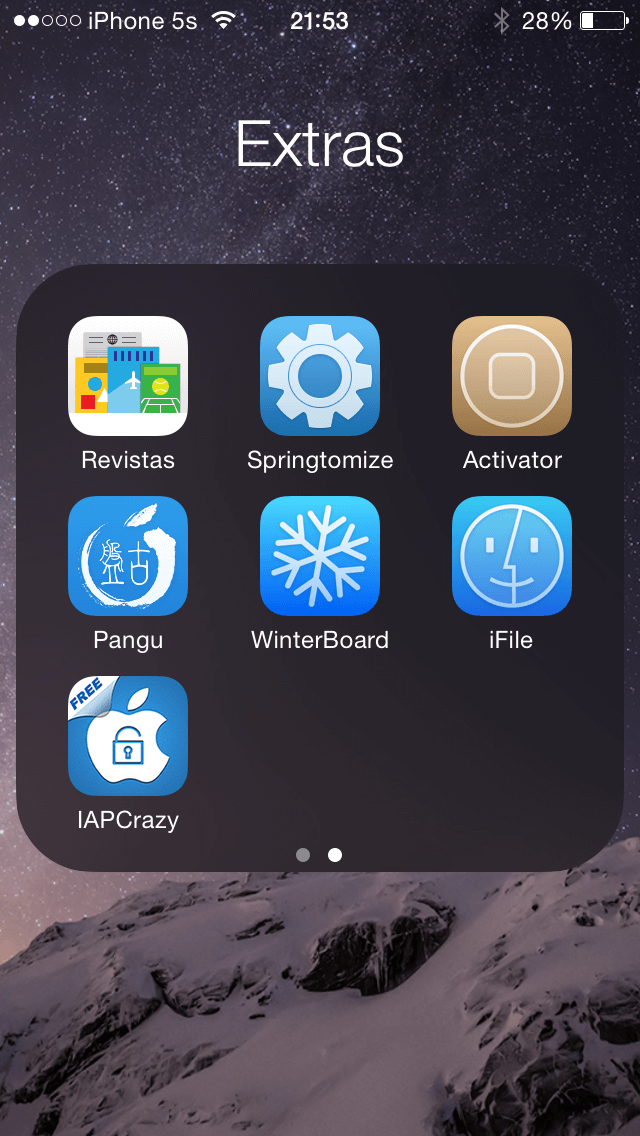Launch the Pangu app
Viewport: 640px width, 1136px height.
(128, 556)
